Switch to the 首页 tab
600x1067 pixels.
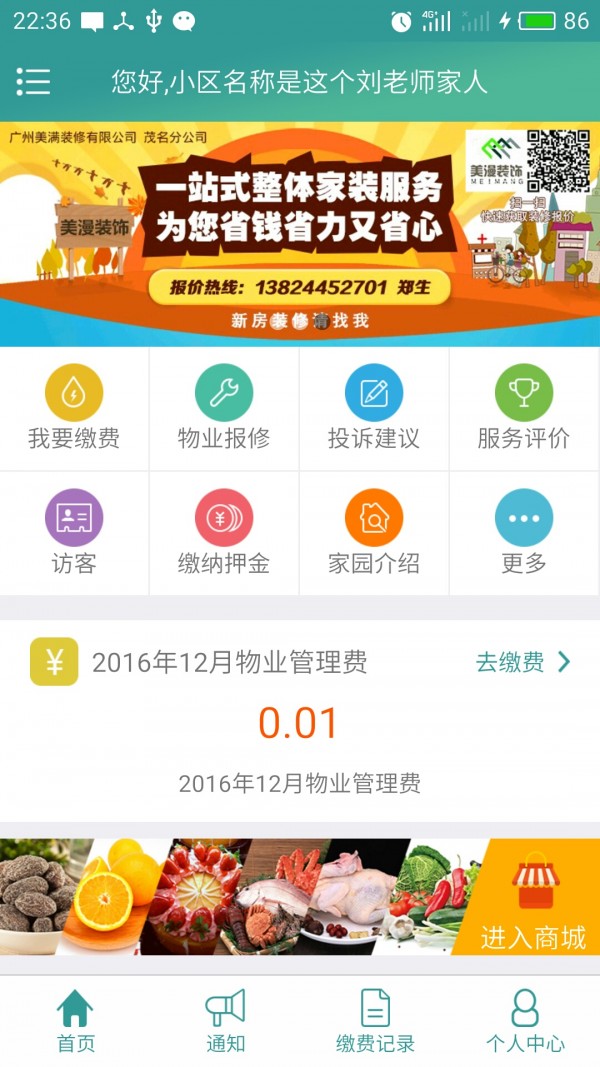[75, 1021]
